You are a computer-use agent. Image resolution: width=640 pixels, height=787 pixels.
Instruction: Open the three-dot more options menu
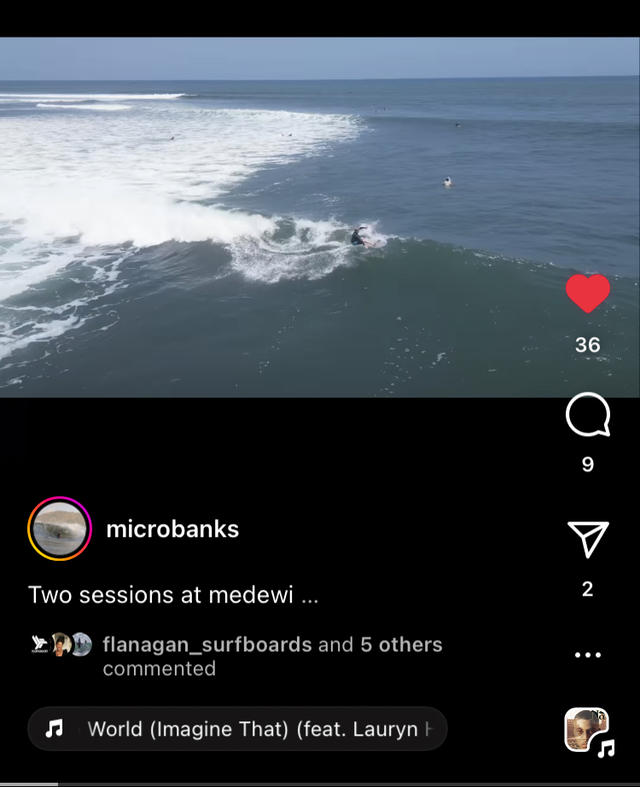pyautogui.click(x=587, y=655)
